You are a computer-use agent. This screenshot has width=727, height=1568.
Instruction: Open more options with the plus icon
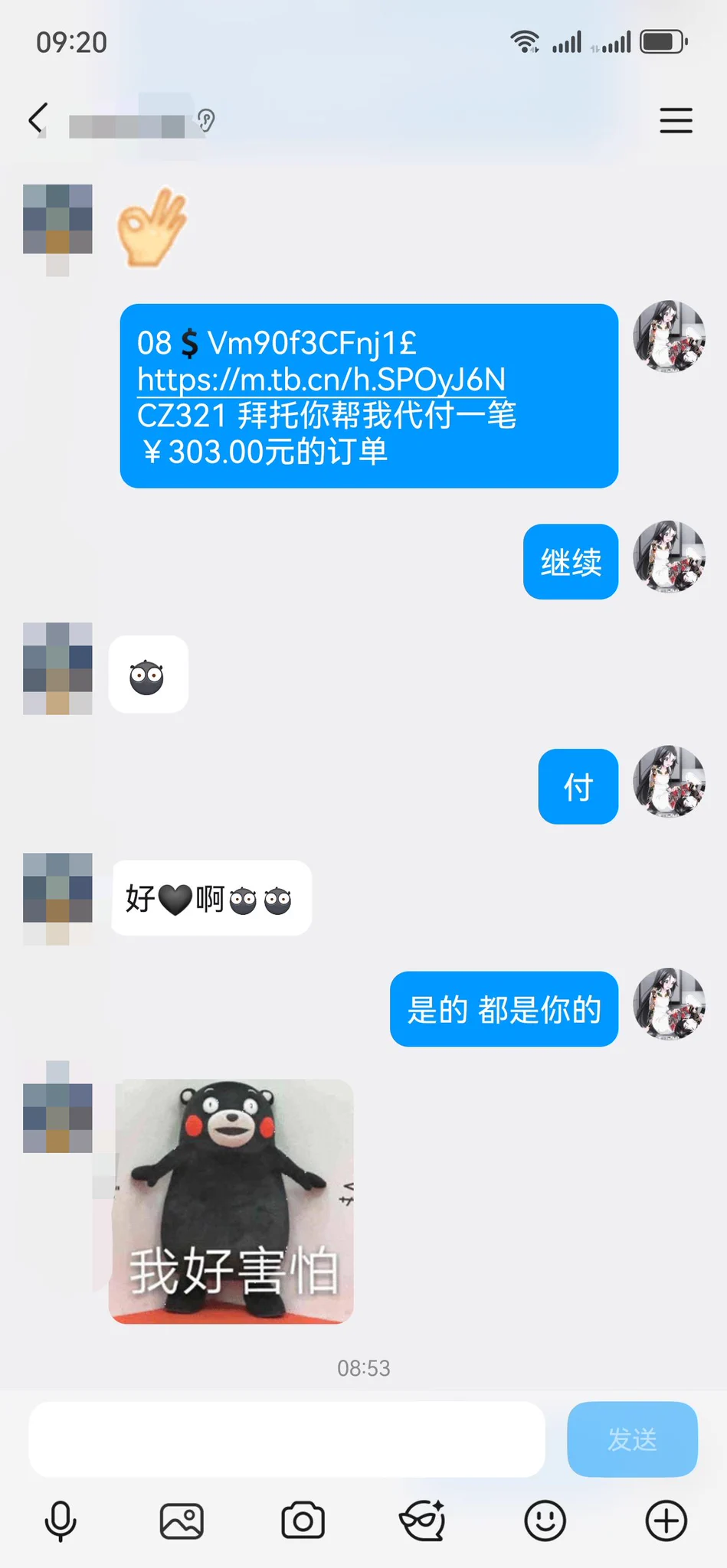point(666,1521)
